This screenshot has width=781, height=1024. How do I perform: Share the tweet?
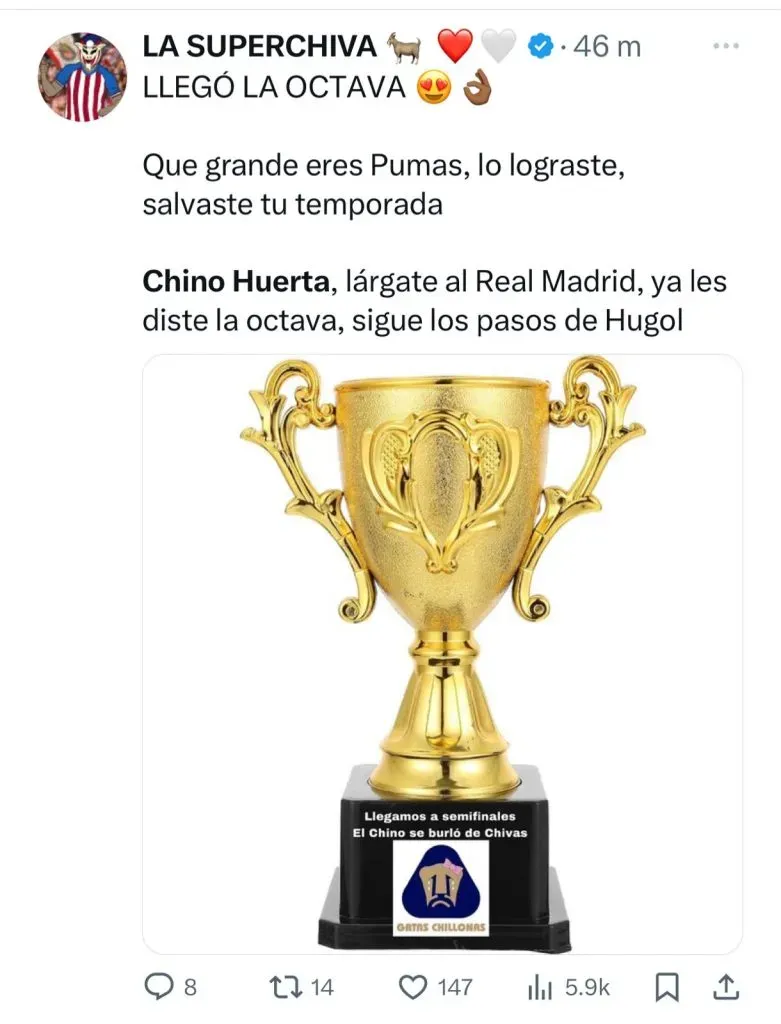pos(727,987)
